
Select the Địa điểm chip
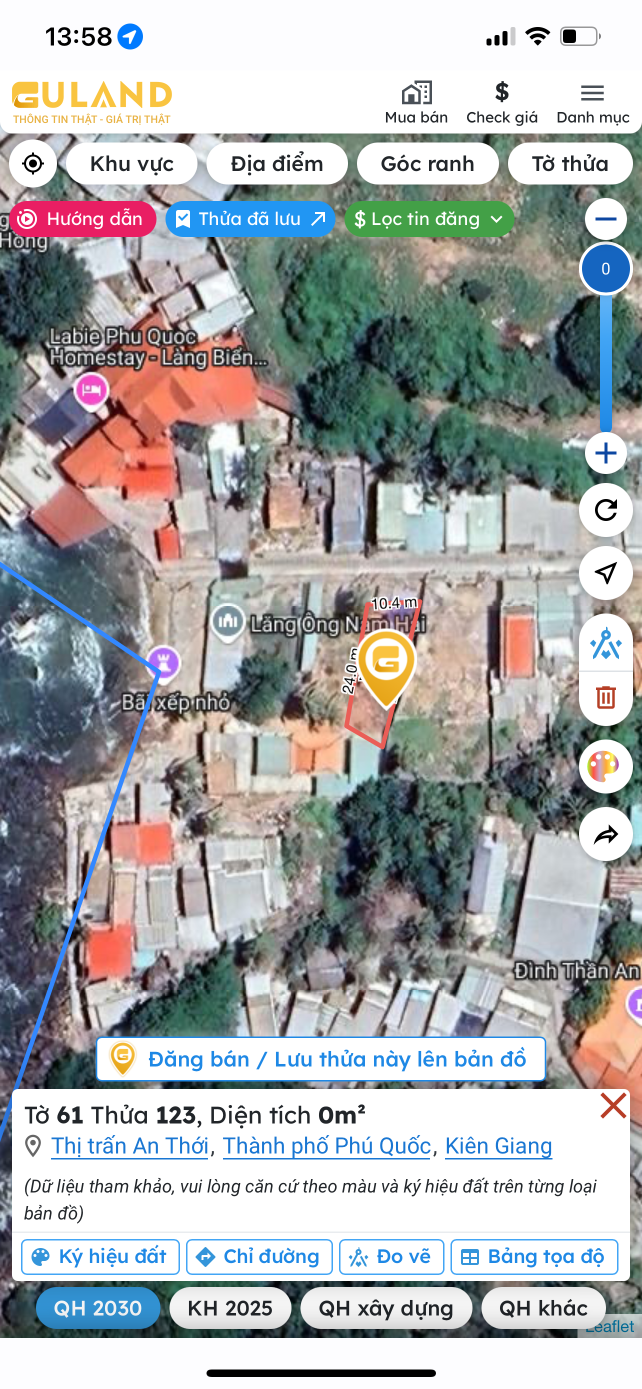click(x=277, y=164)
